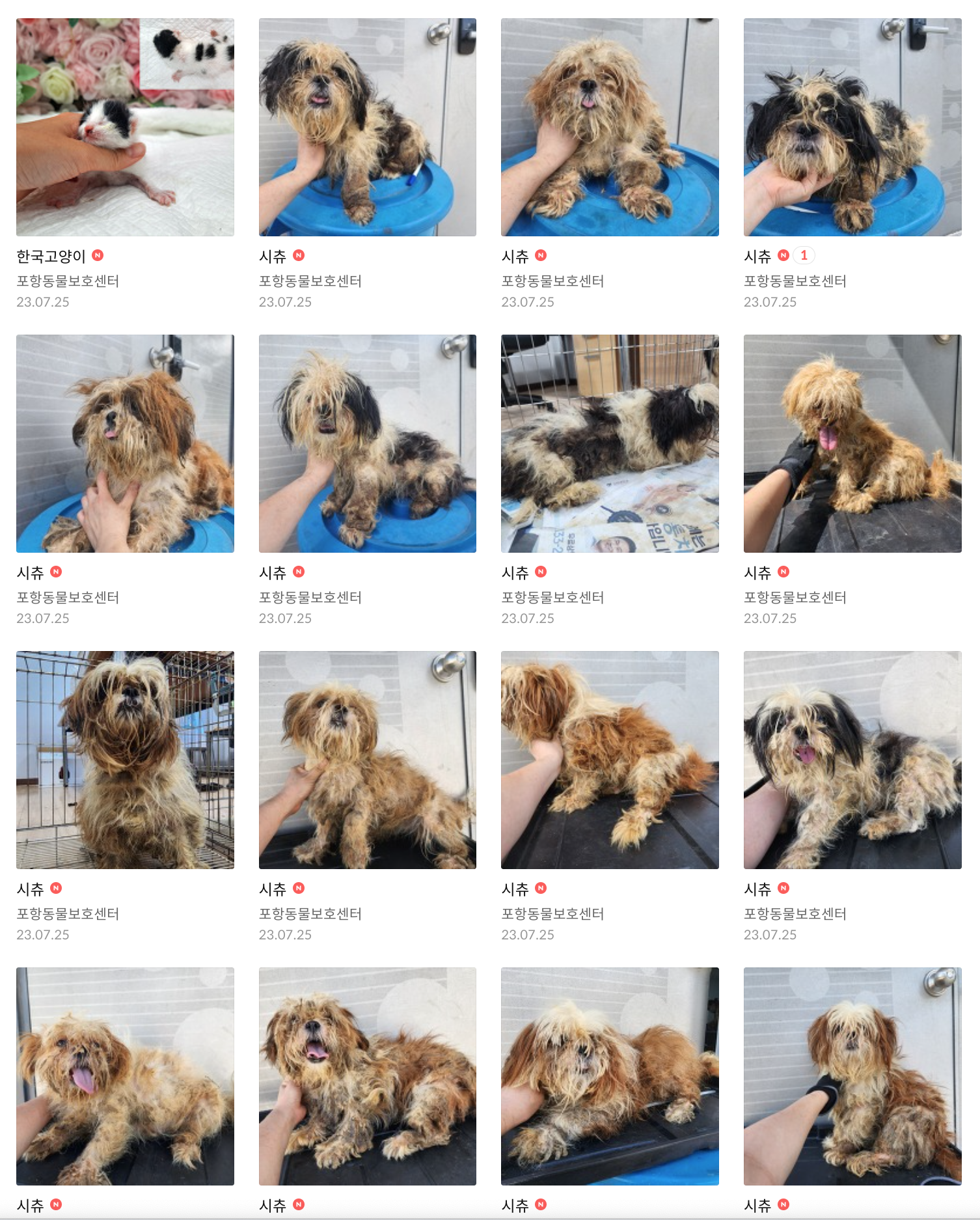Select the 시츄 sitting inside wire crate
The height and width of the screenshot is (1220, 980).
[x=125, y=760]
